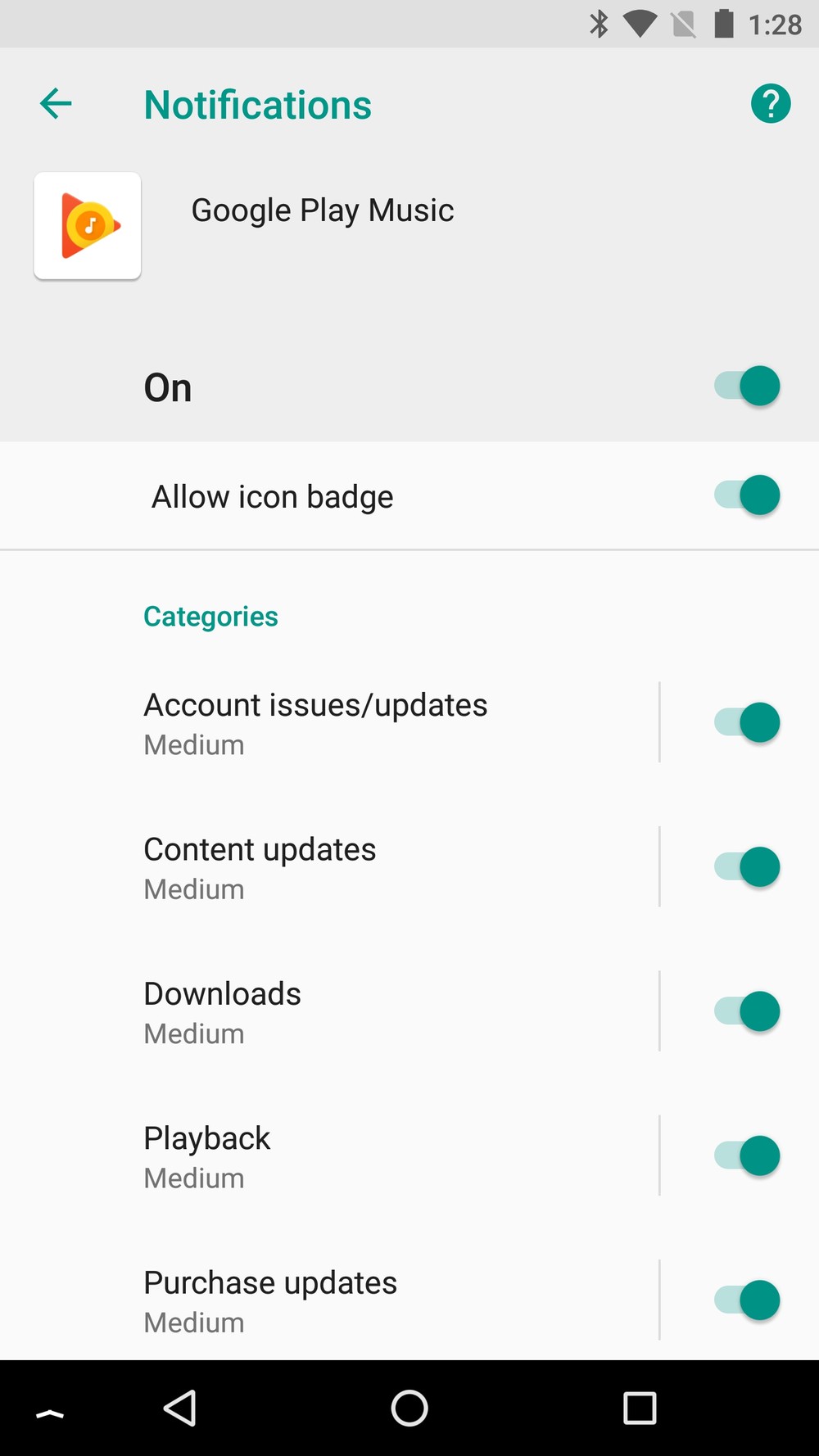Tap the system home button

pos(409,1409)
